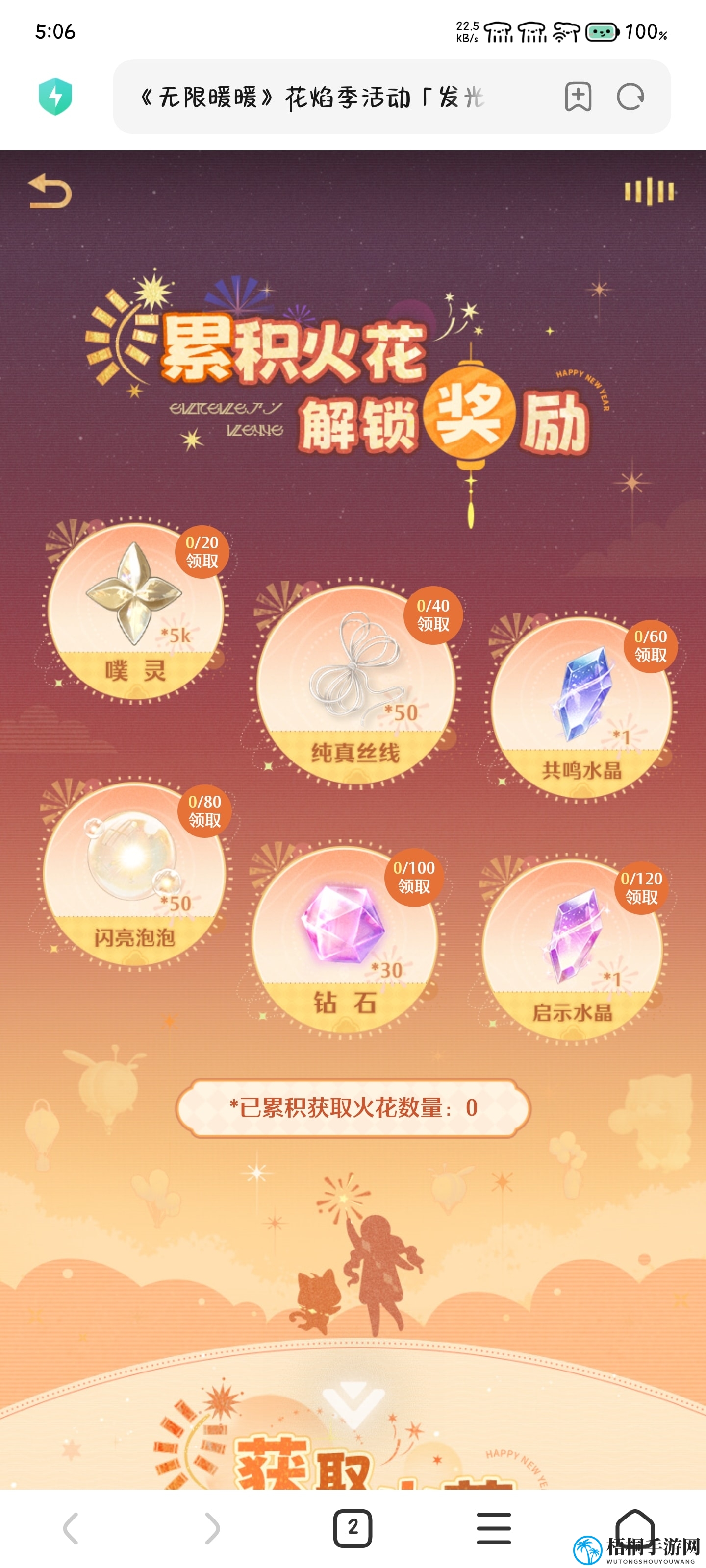This screenshot has width=706, height=1568.
Task: Open the browser tab switcher showing 2
Action: [x=353, y=1528]
